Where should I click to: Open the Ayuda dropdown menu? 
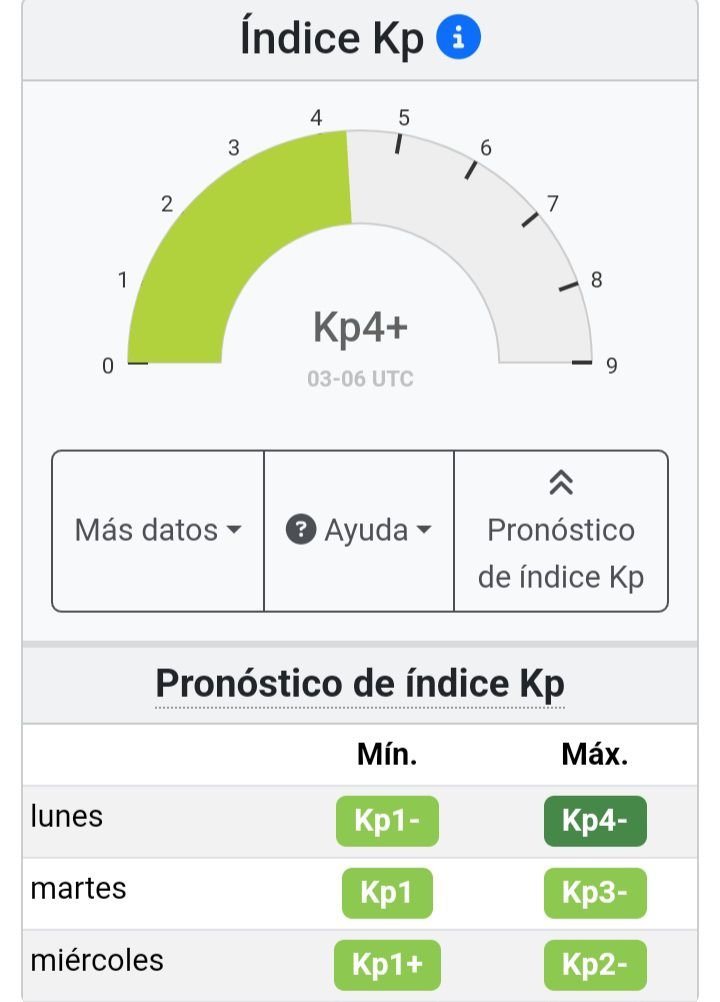coord(358,530)
